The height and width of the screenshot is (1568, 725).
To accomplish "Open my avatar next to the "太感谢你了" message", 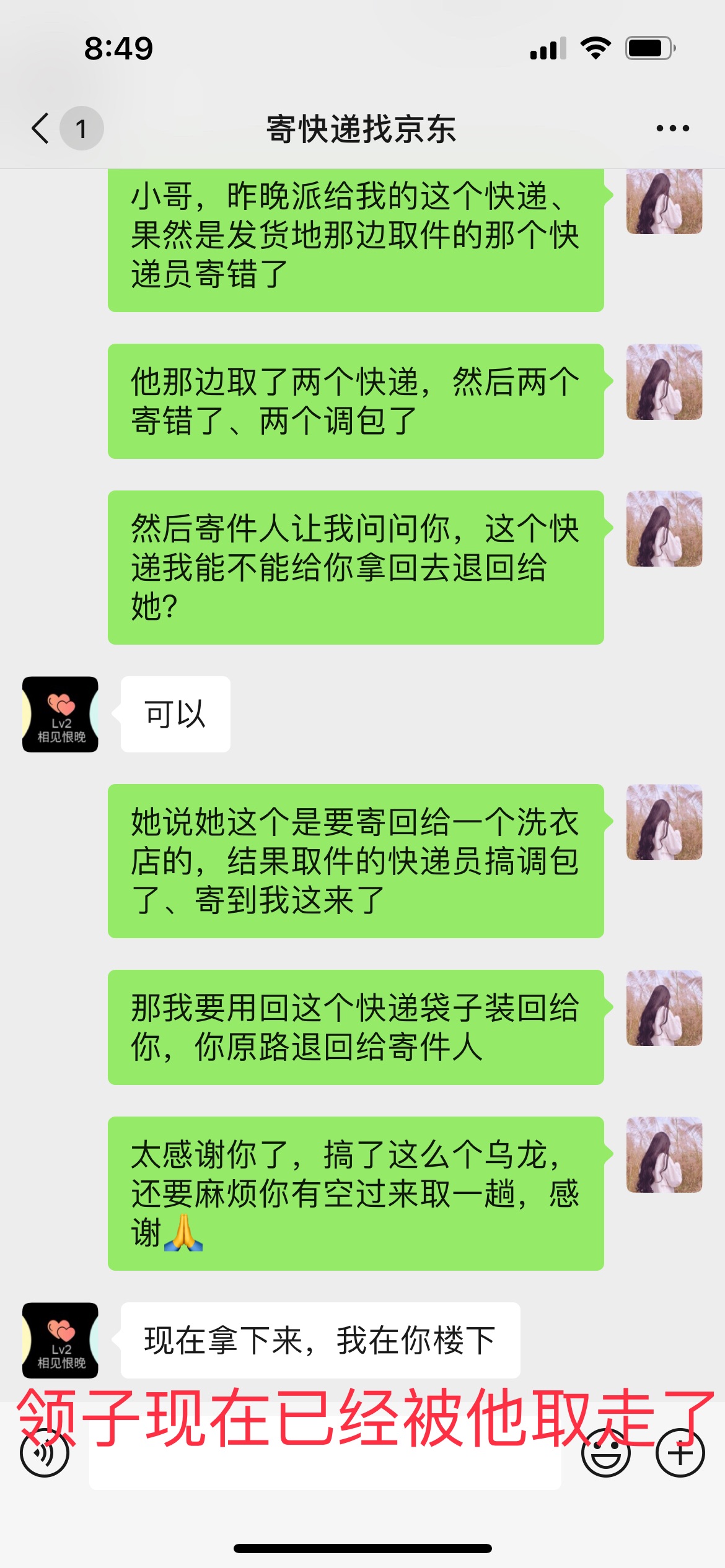I will point(664,1155).
